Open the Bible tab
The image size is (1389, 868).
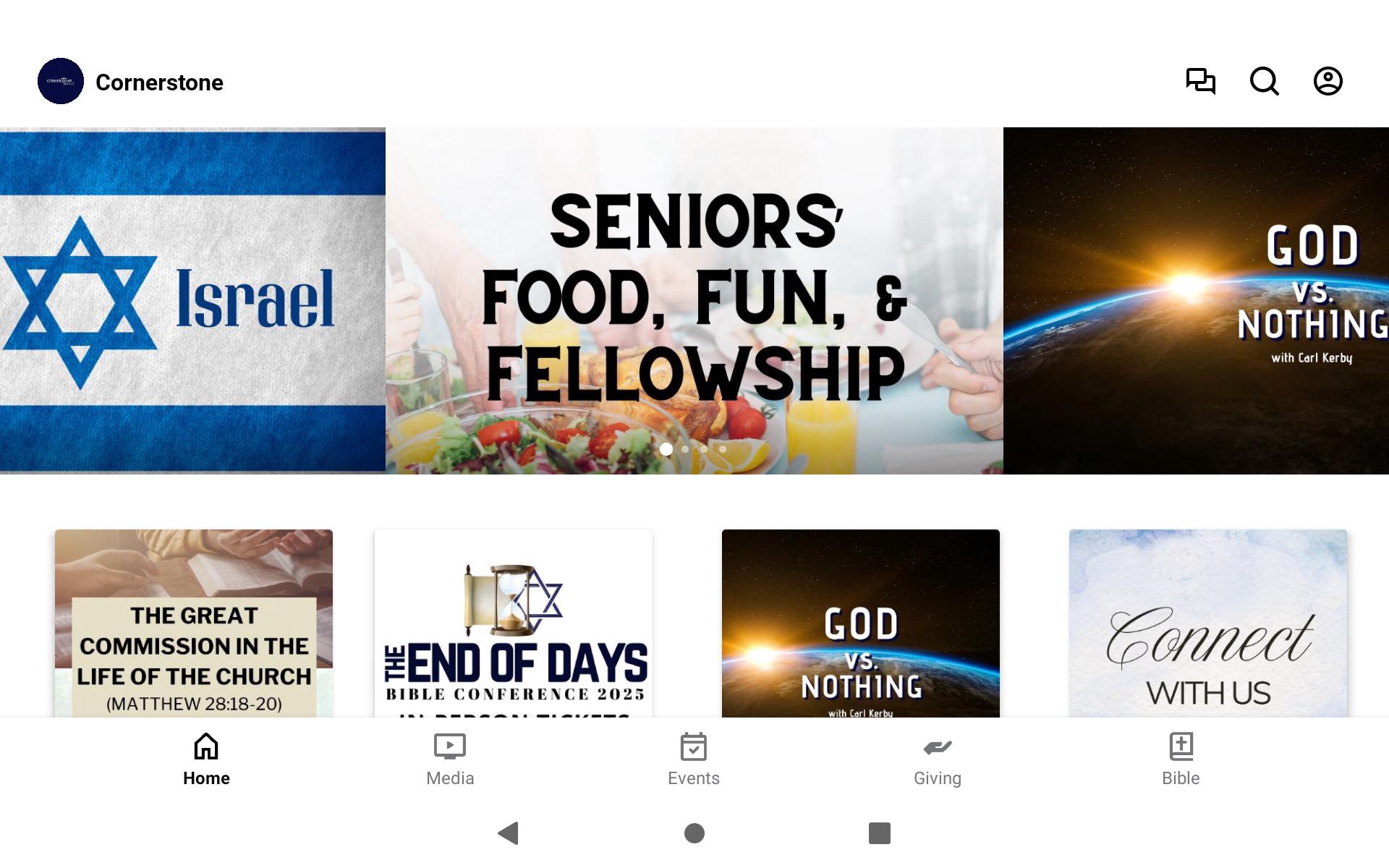tap(1181, 759)
